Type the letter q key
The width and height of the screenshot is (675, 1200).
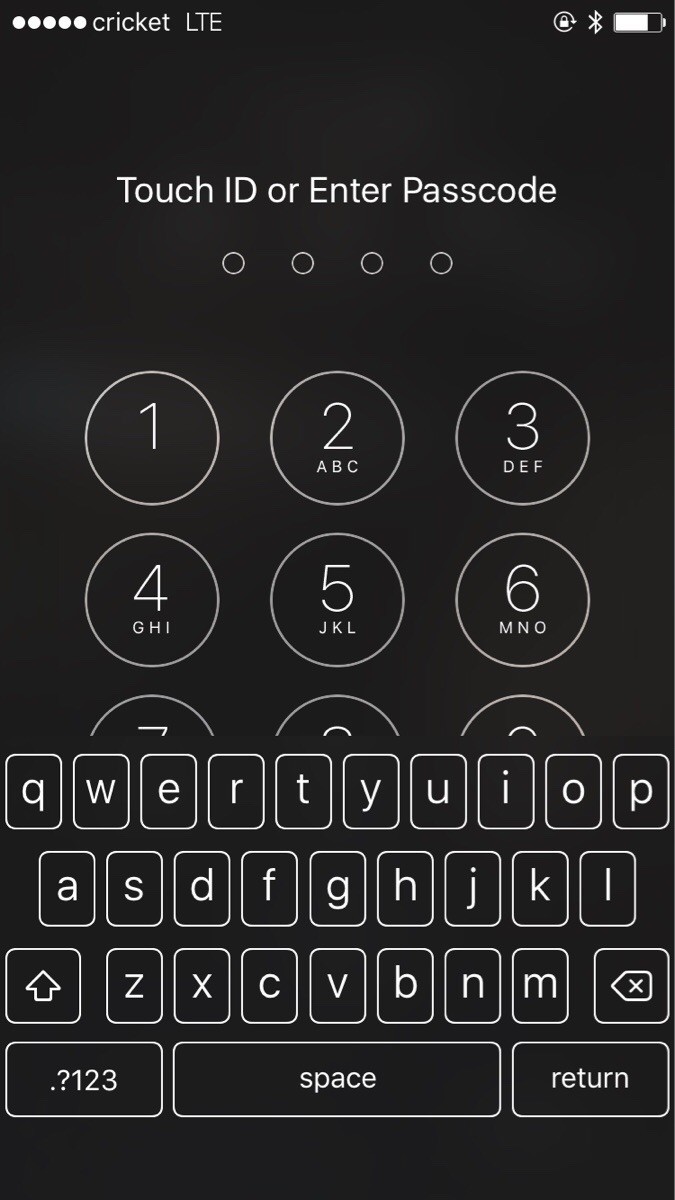pos(33,791)
